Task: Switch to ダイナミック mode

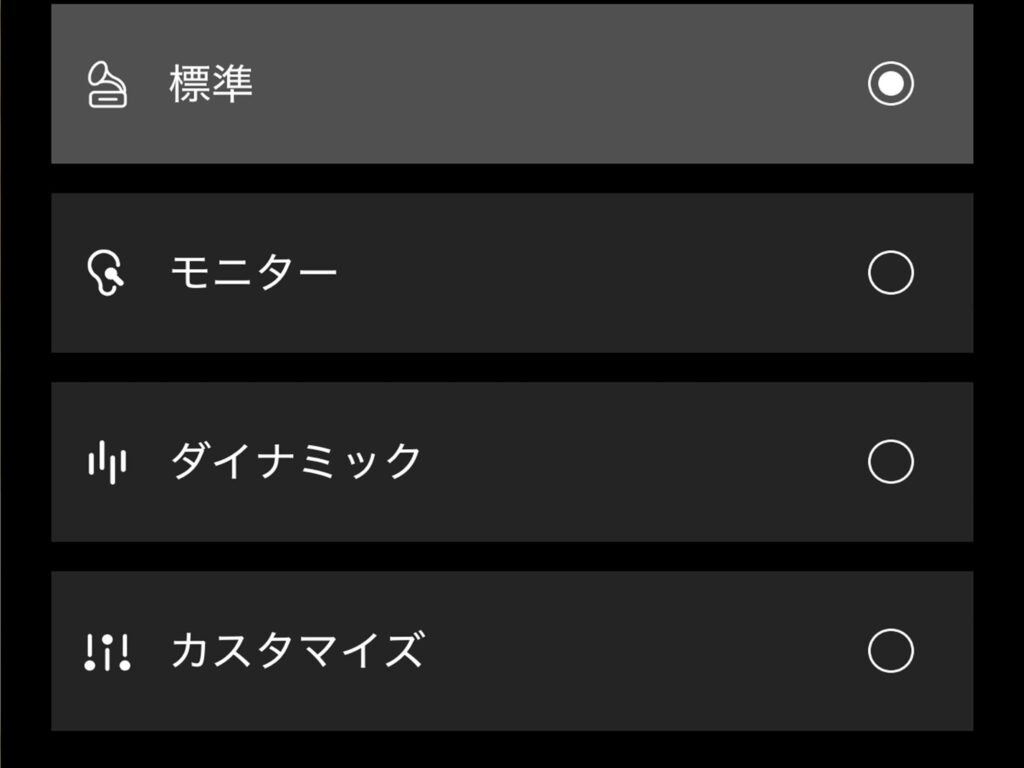Action: 890,461
